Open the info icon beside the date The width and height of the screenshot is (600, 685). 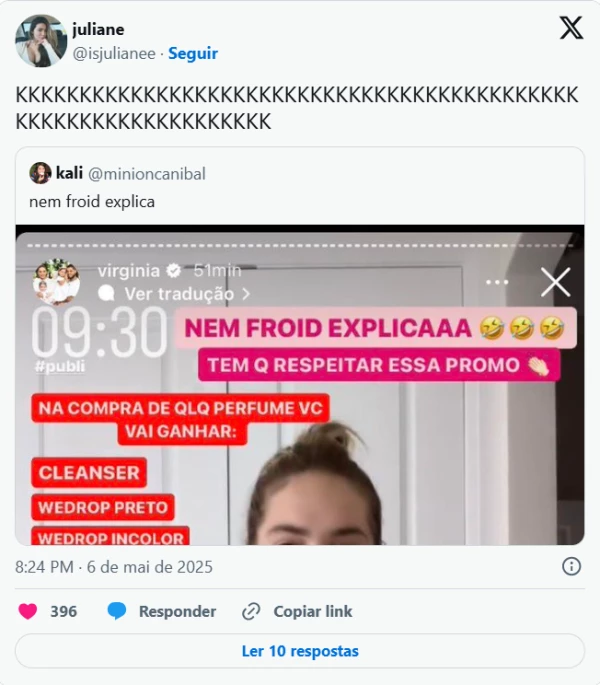[571, 567]
